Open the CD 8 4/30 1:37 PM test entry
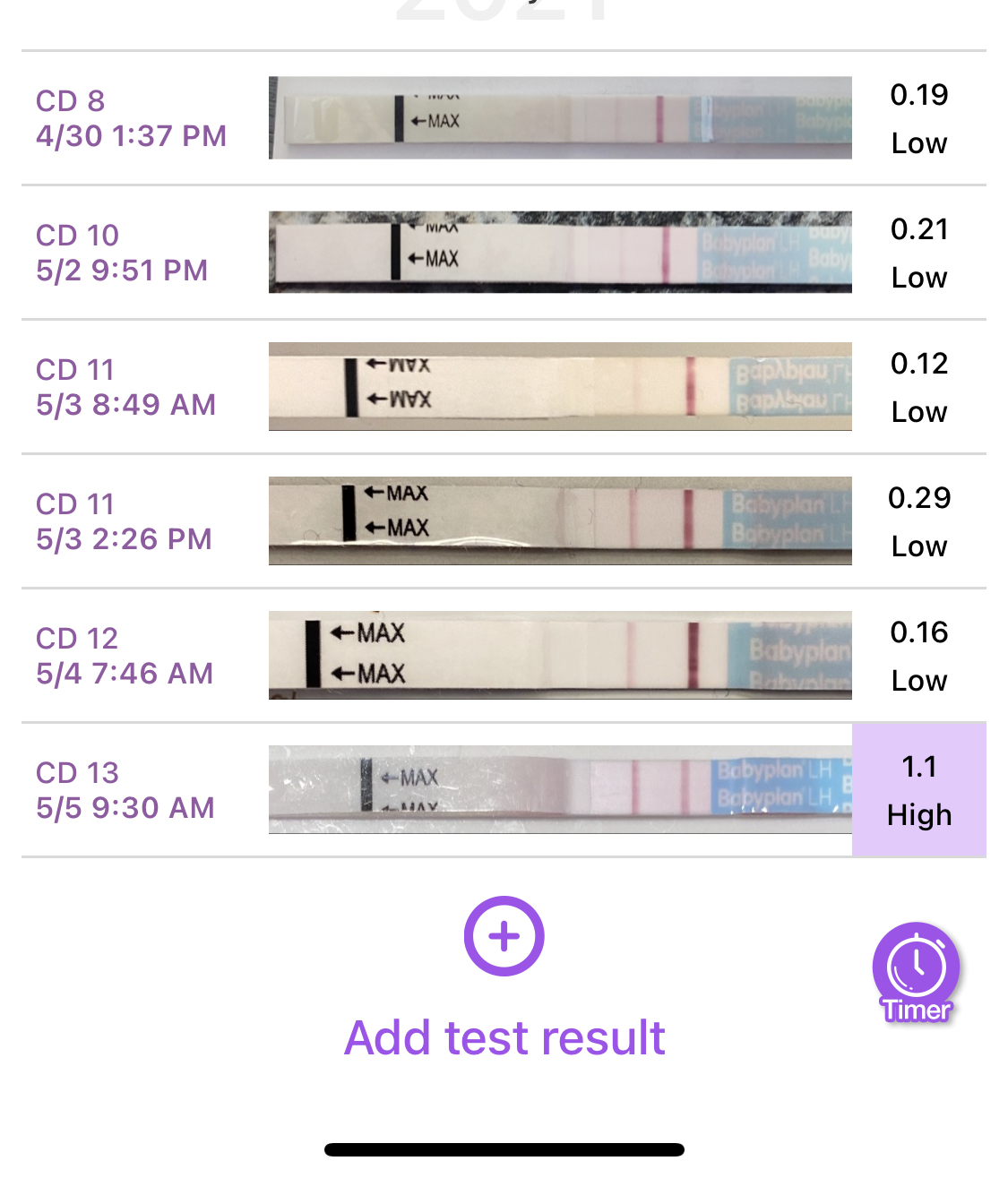This screenshot has height=1178, width=1008. pyautogui.click(x=131, y=118)
